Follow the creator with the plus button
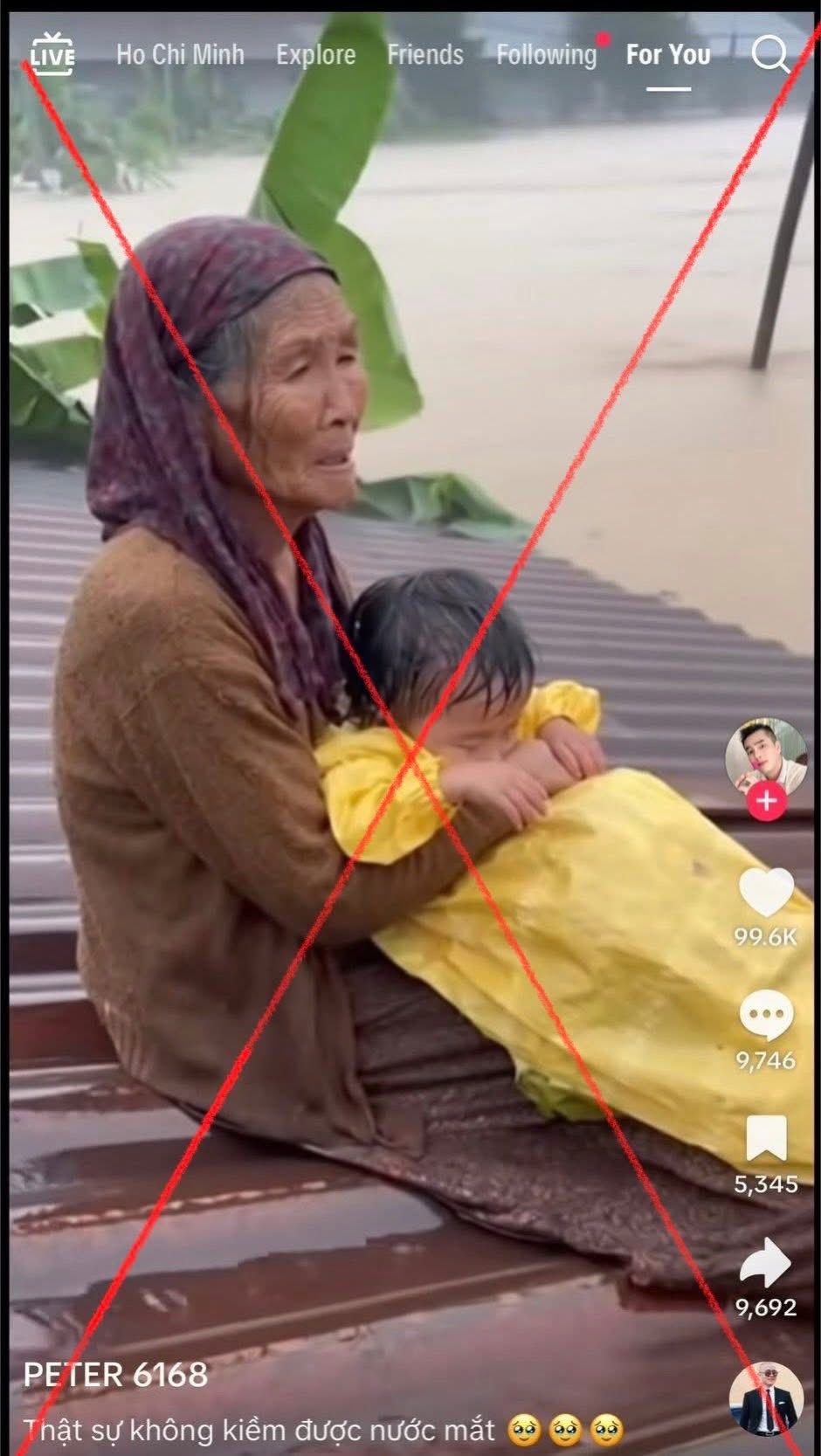 point(766,800)
